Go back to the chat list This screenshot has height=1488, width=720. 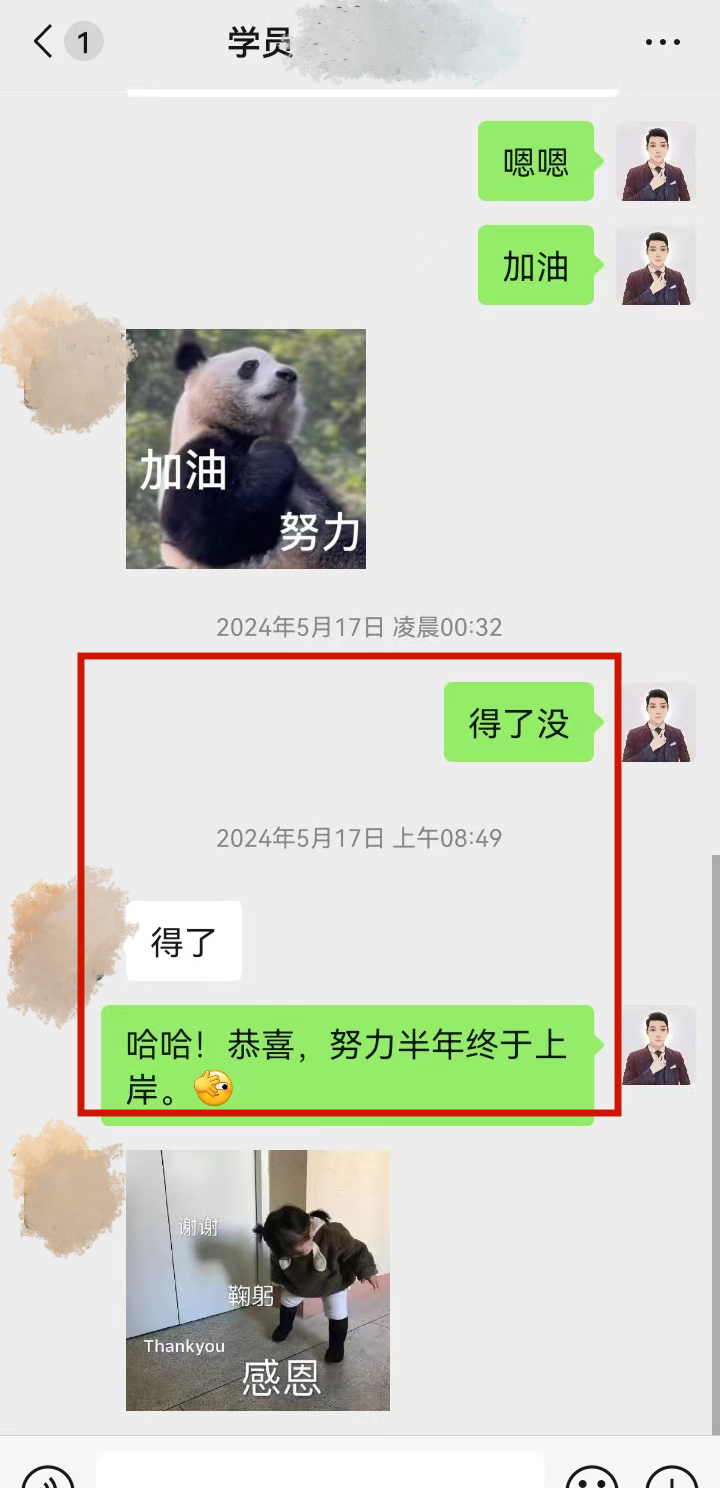[x=44, y=43]
